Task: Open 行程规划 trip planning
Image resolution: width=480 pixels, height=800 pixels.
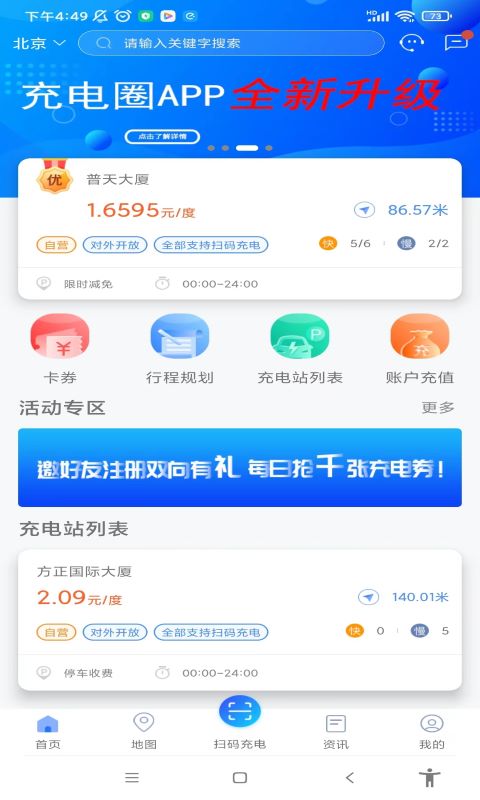Action: tap(180, 349)
